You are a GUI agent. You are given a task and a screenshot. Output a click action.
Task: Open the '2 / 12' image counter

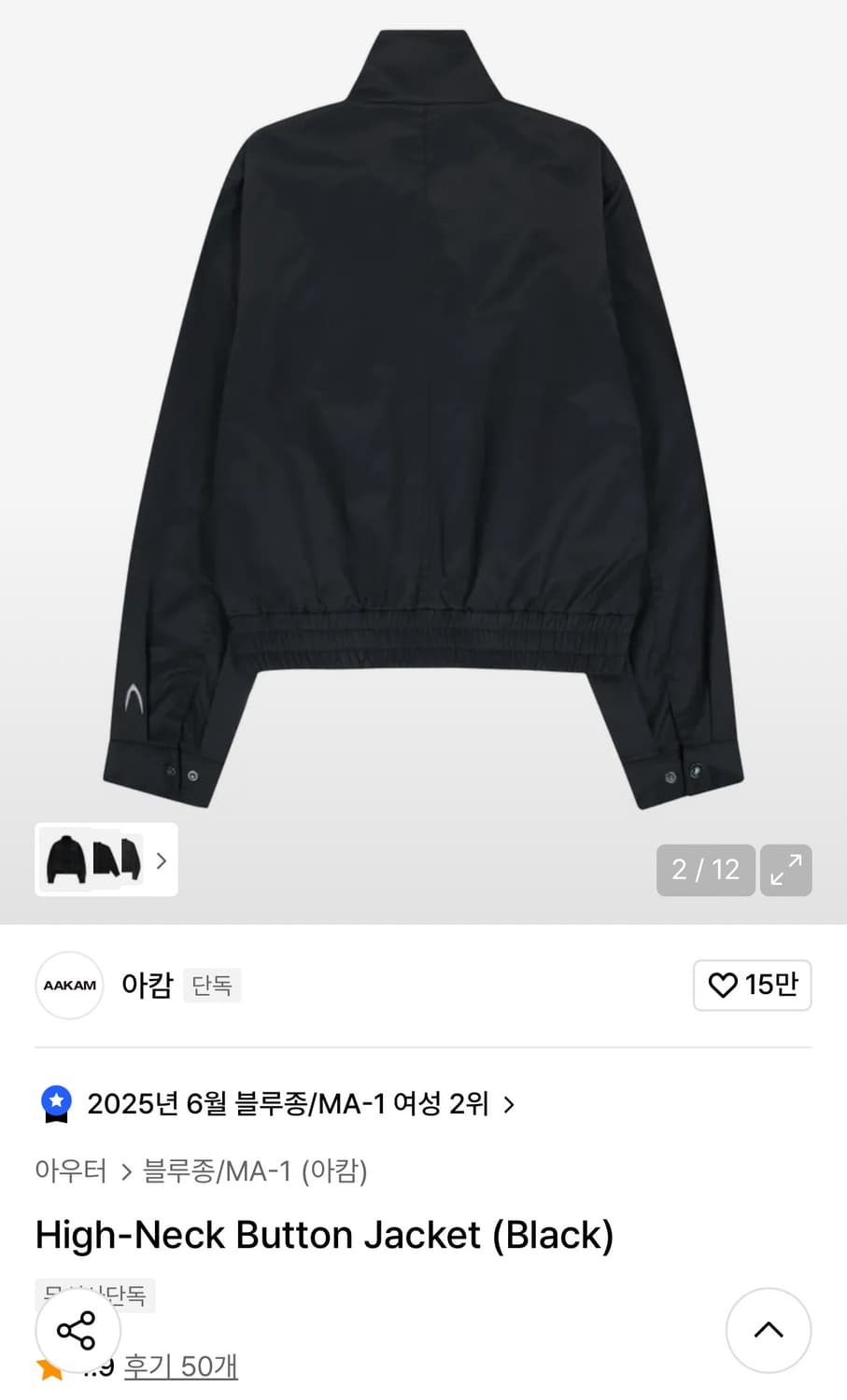pos(705,870)
